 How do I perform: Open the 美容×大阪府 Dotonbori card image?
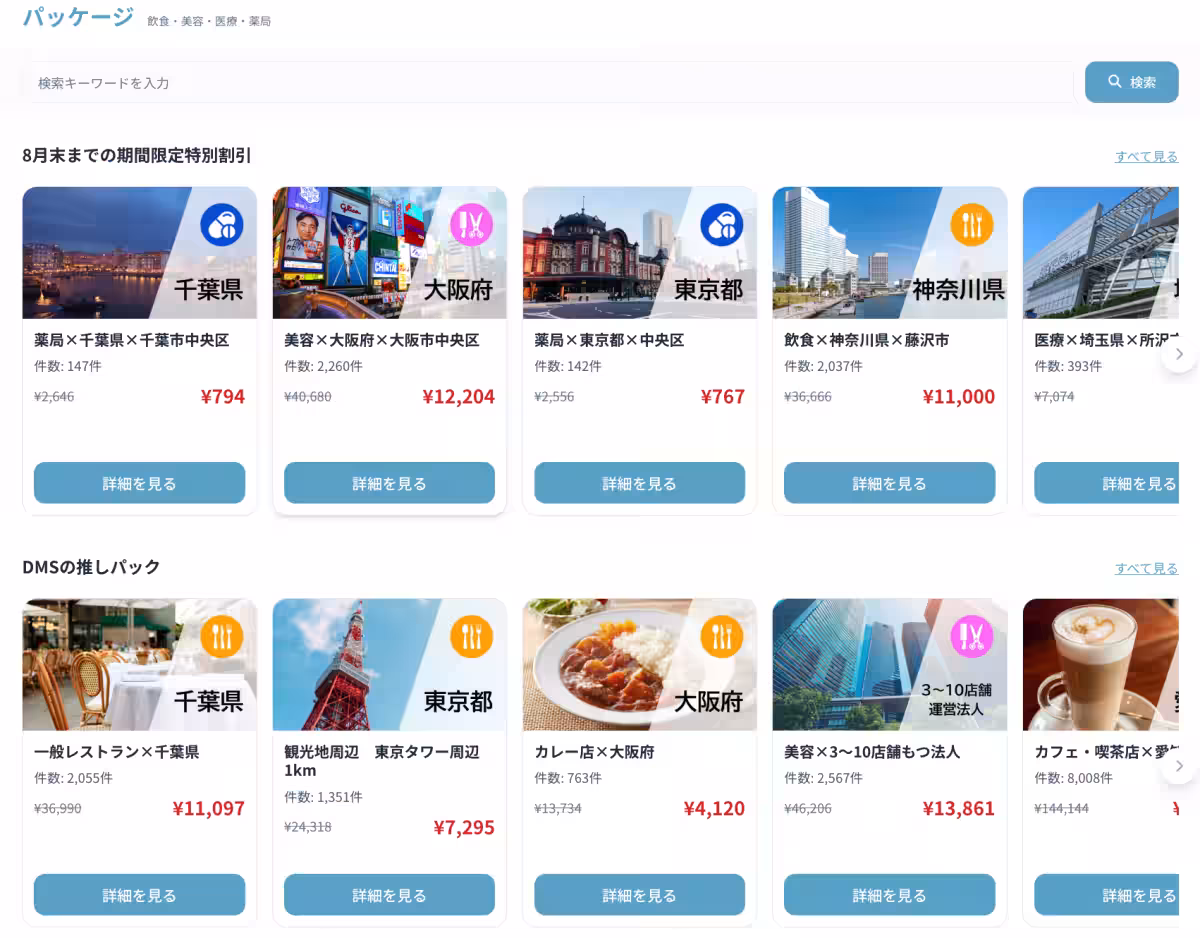click(x=389, y=253)
